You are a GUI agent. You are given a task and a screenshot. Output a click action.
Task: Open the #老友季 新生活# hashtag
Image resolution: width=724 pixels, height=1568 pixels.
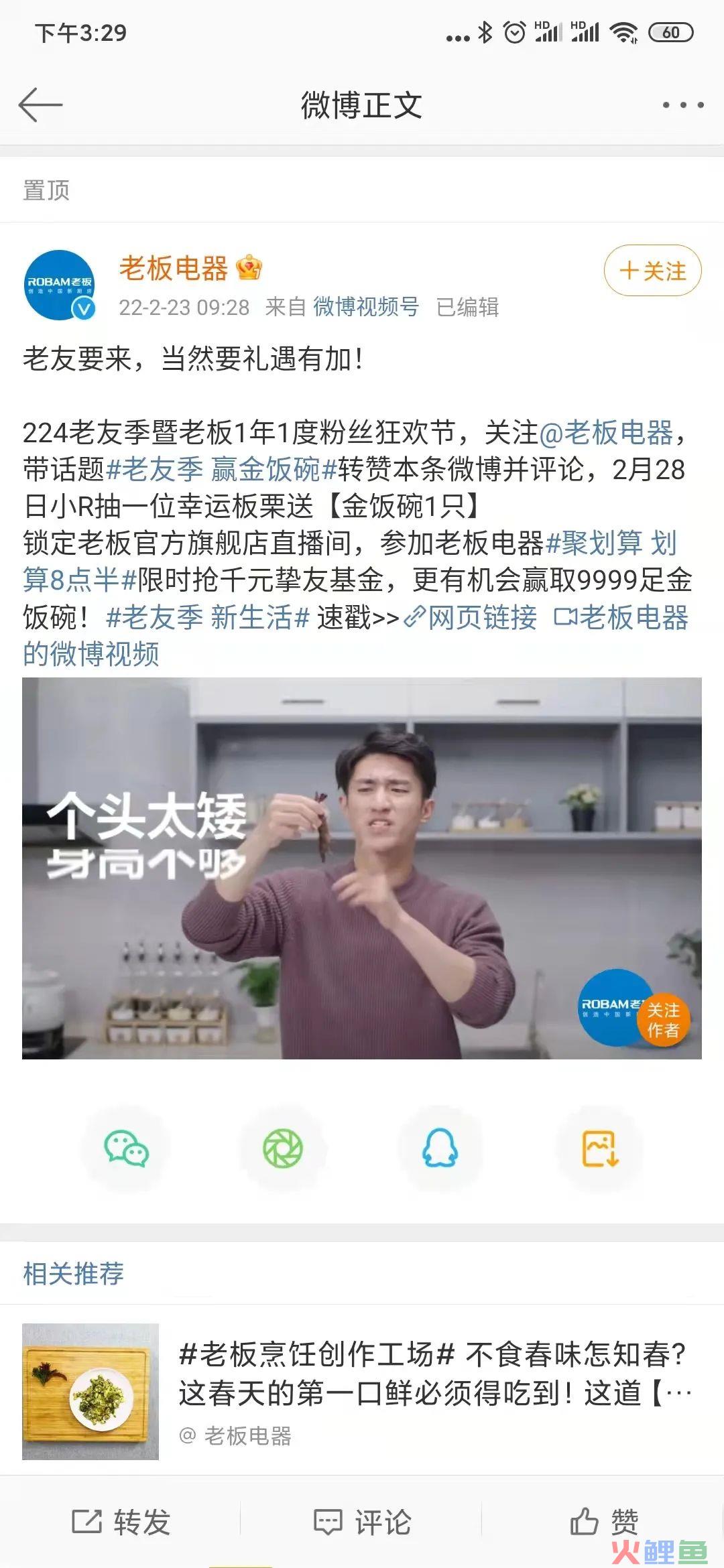click(208, 617)
